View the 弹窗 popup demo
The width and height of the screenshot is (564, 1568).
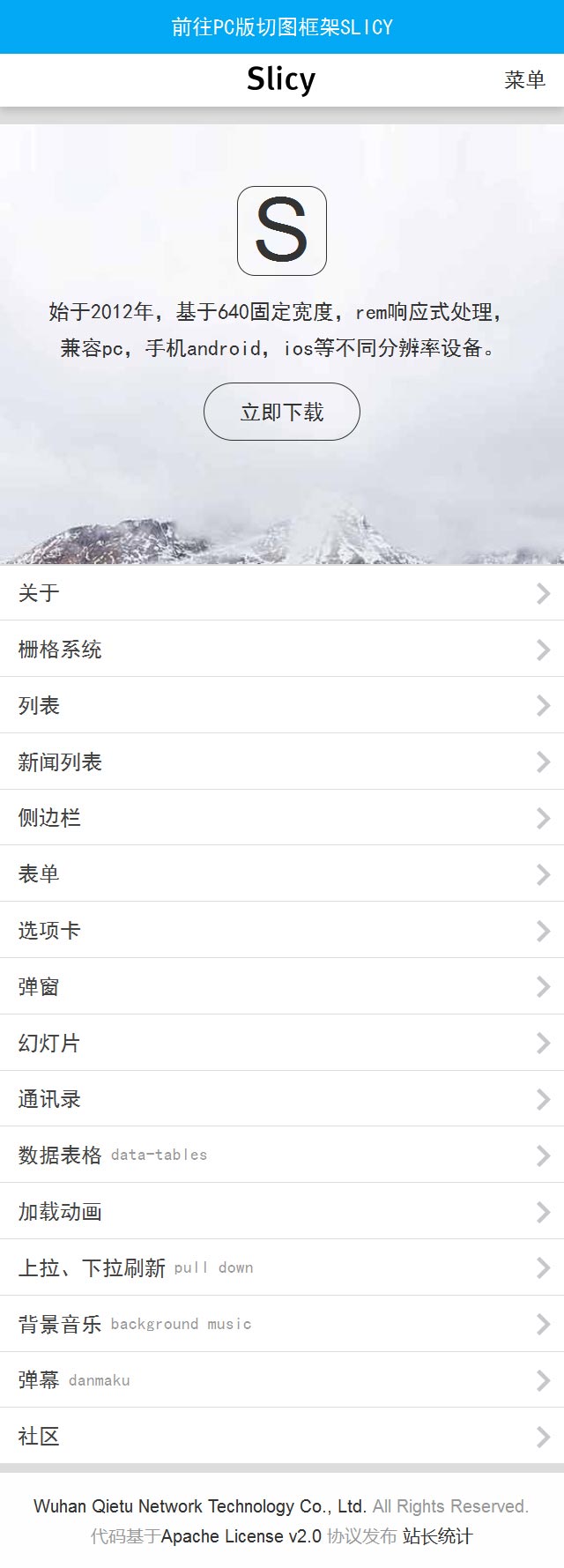coord(282,987)
